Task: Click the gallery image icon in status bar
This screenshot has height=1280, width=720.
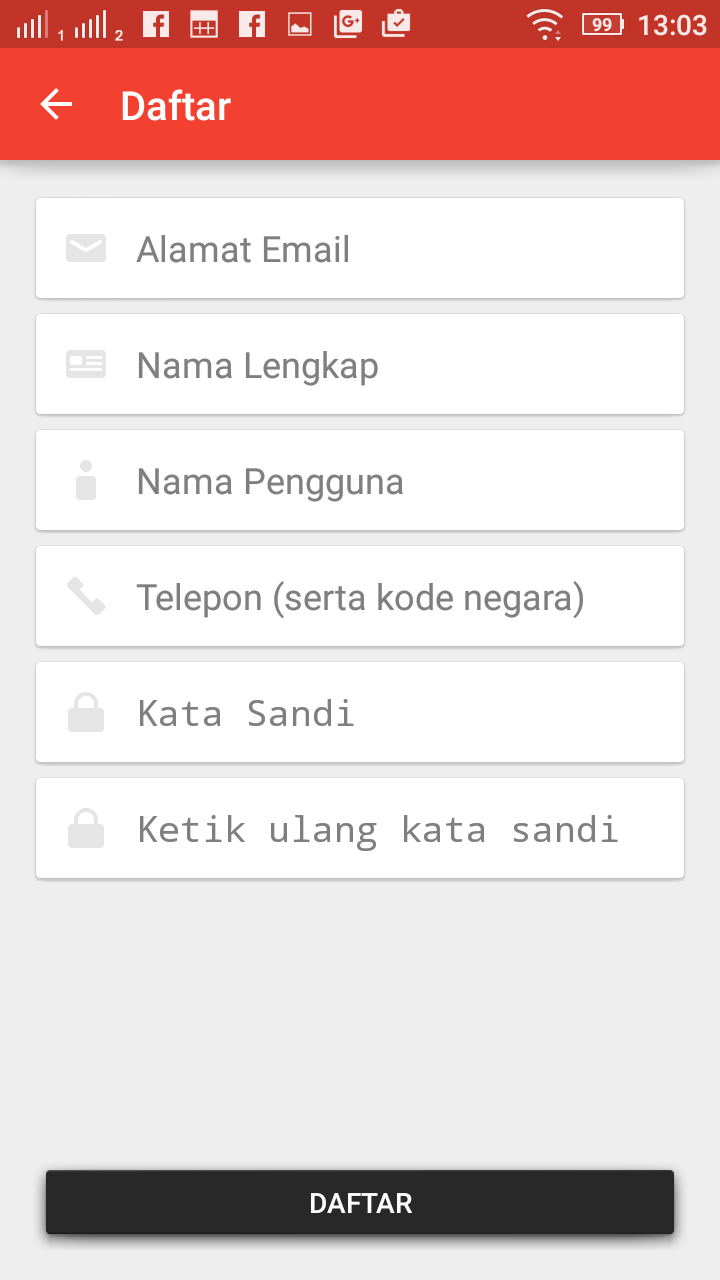Action: tap(300, 23)
